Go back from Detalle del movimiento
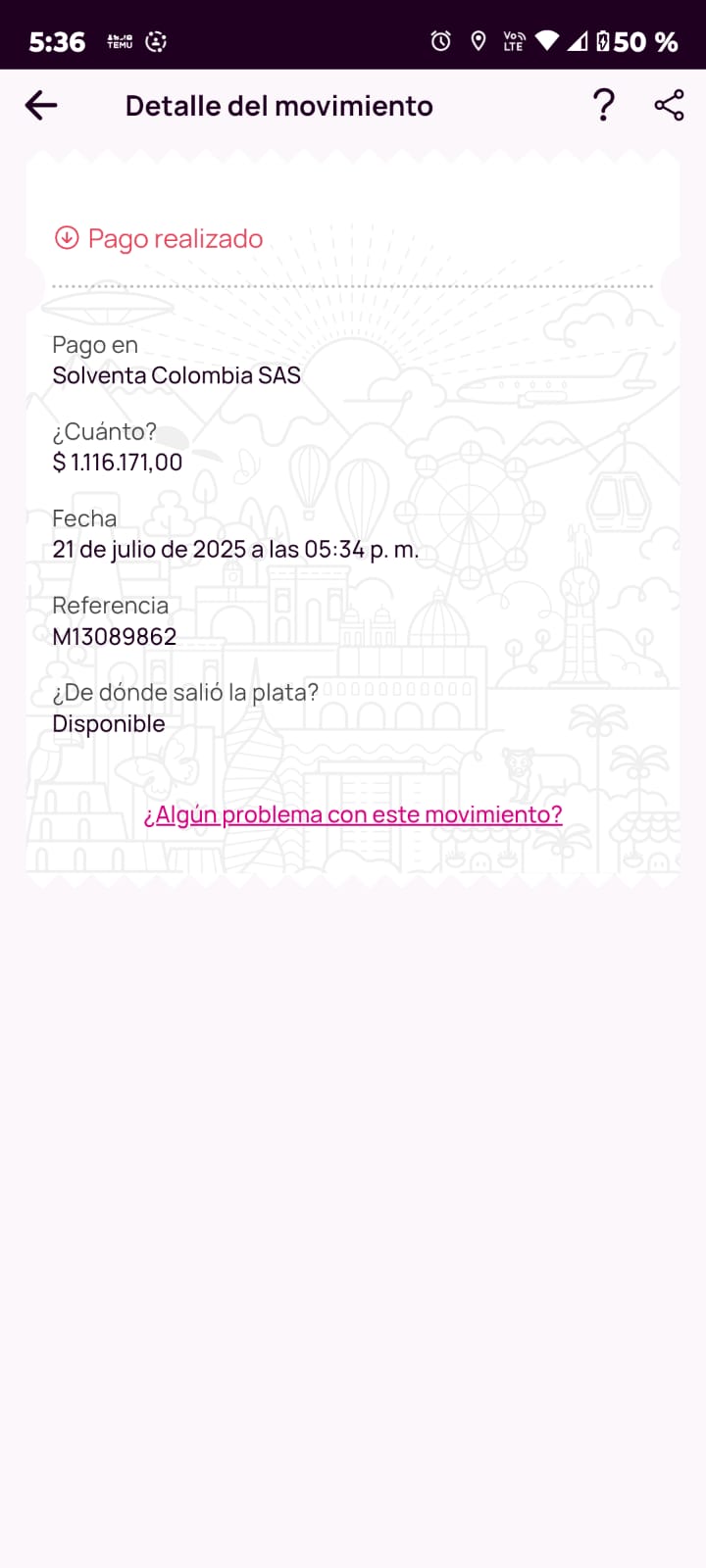The width and height of the screenshot is (706, 1568). (41, 105)
